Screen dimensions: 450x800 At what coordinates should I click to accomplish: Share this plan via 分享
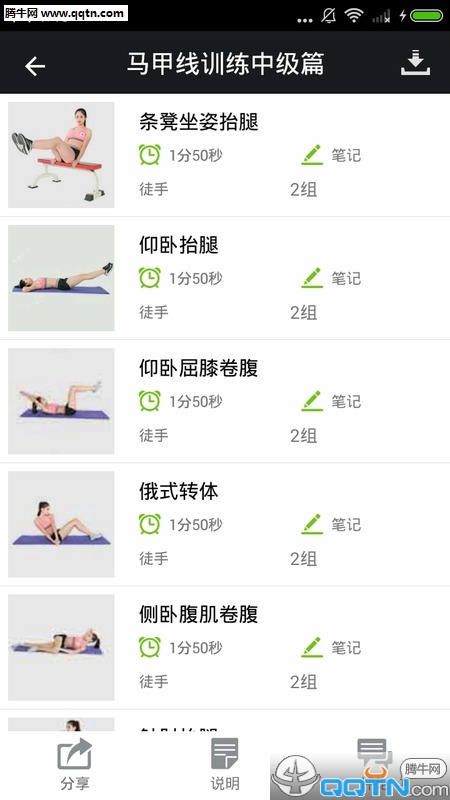(x=74, y=764)
